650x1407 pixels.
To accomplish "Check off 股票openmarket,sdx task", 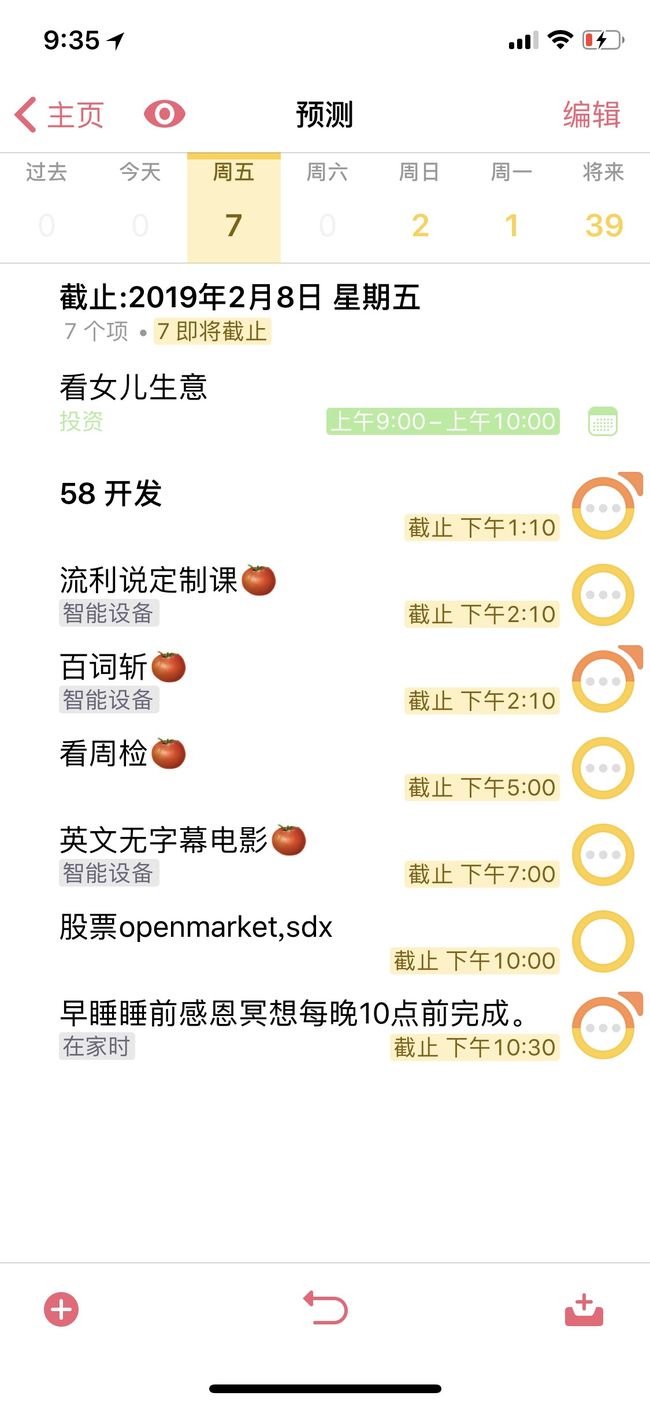I will [x=603, y=941].
